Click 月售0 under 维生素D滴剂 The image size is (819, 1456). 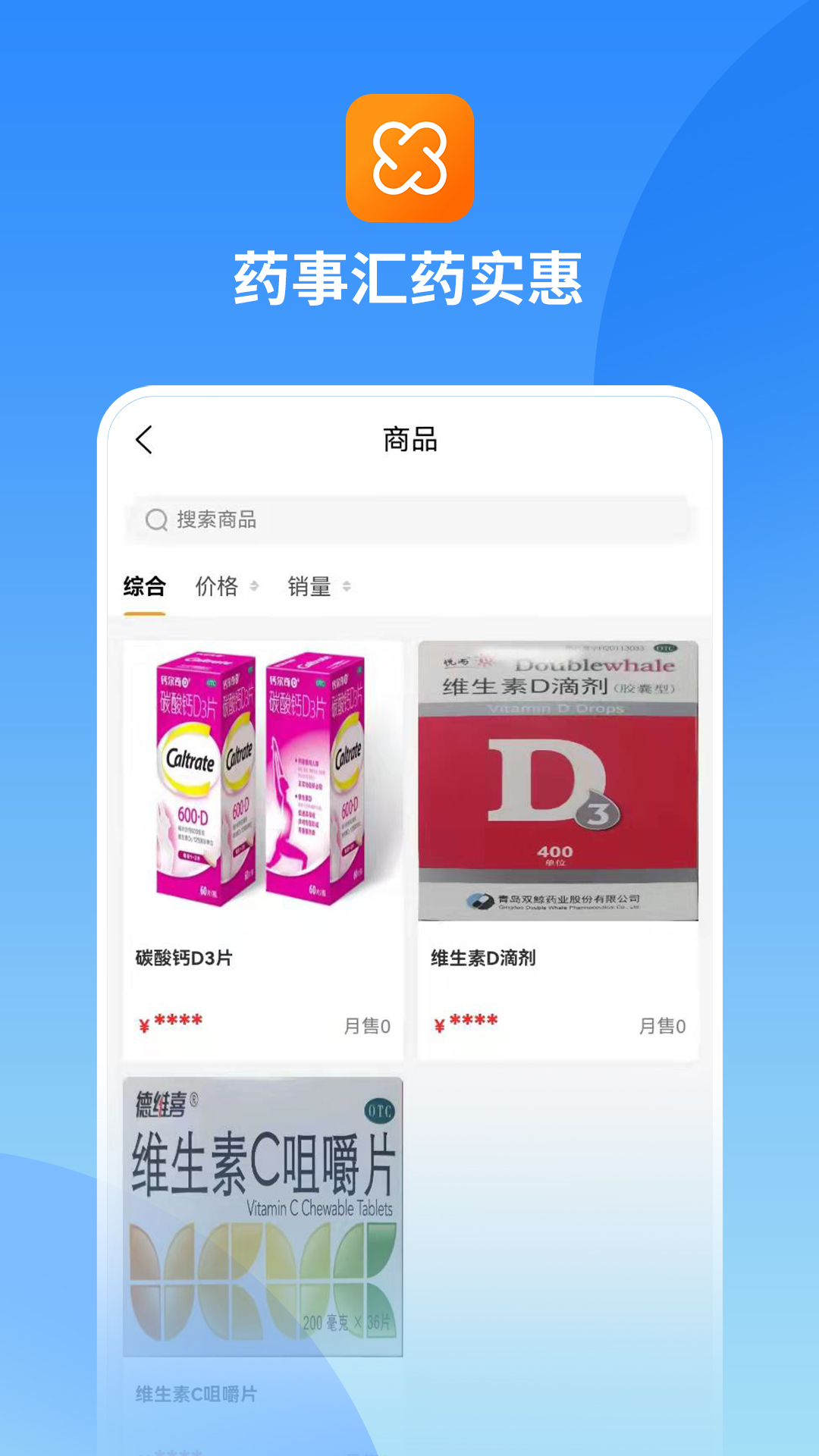(x=664, y=1023)
